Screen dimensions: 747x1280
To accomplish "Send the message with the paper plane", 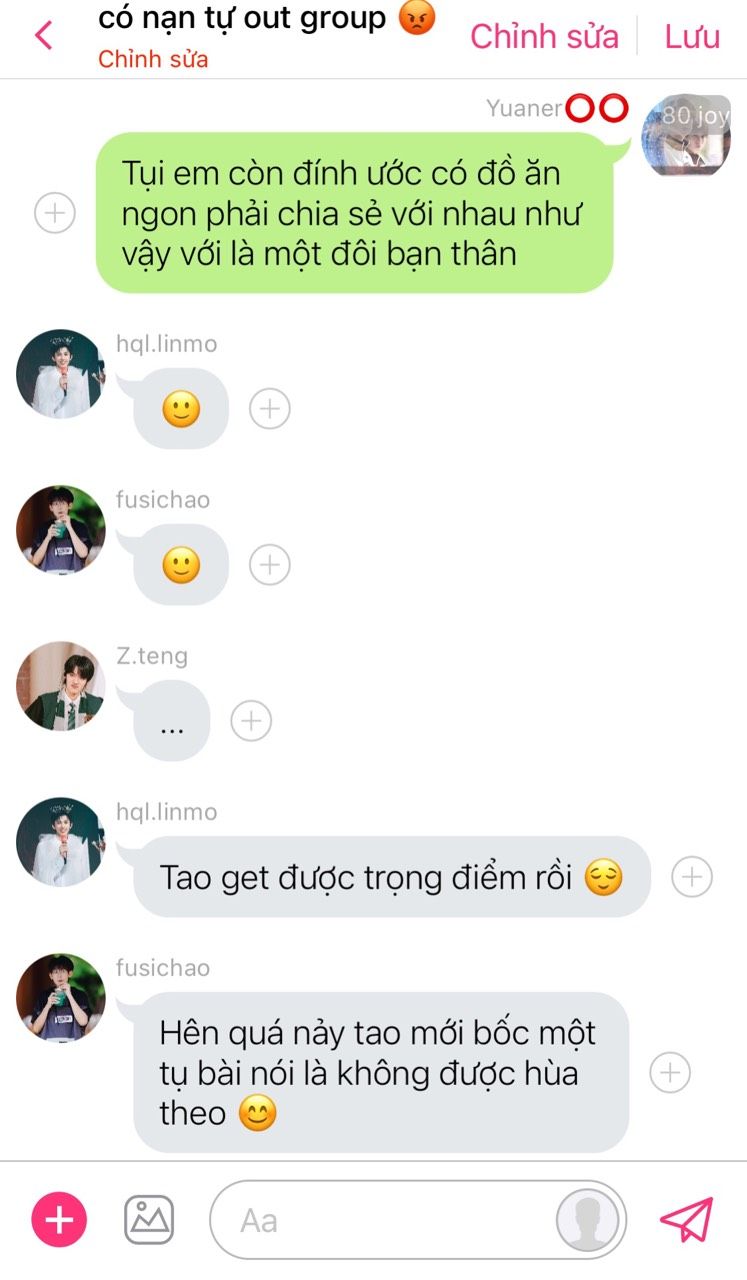I will pyautogui.click(x=687, y=1220).
